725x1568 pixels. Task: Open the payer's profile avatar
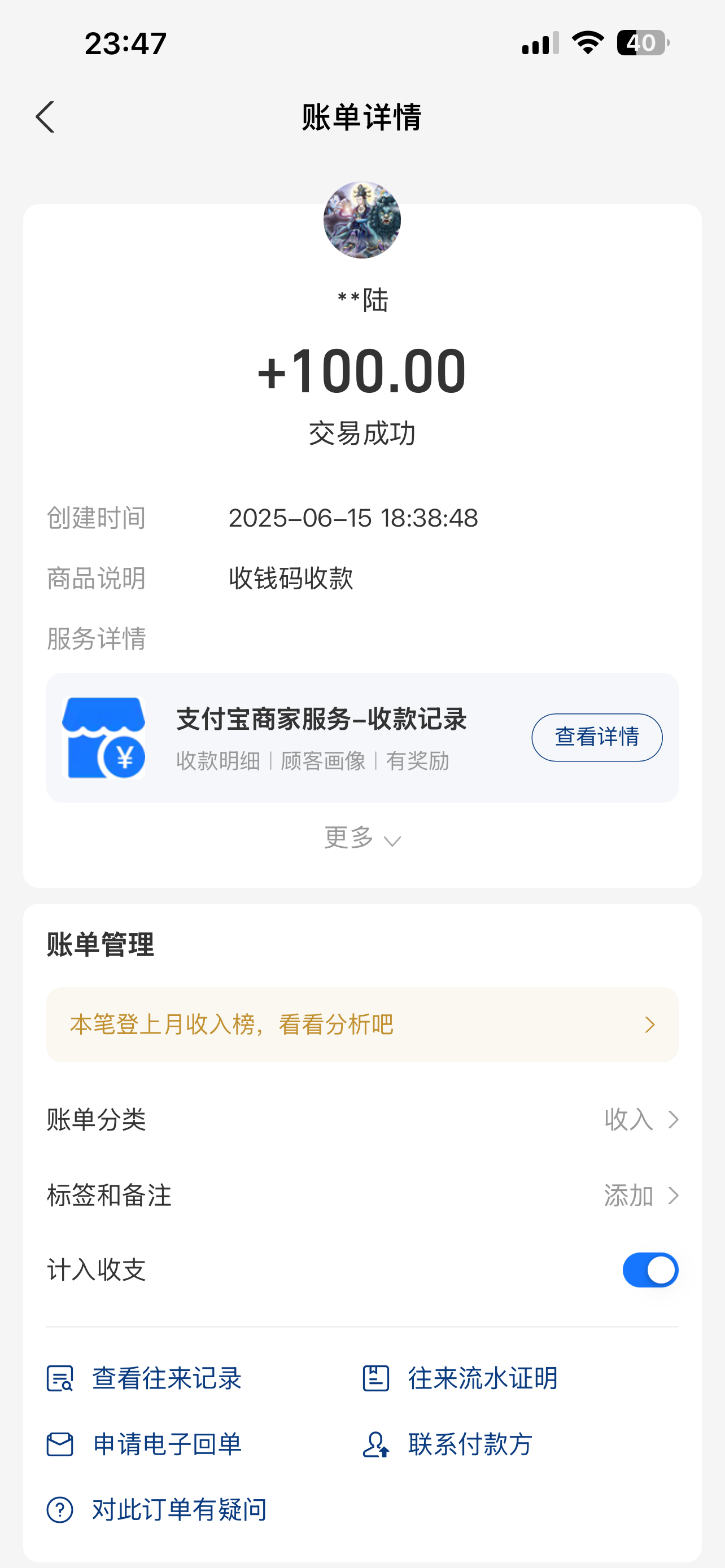(x=362, y=220)
